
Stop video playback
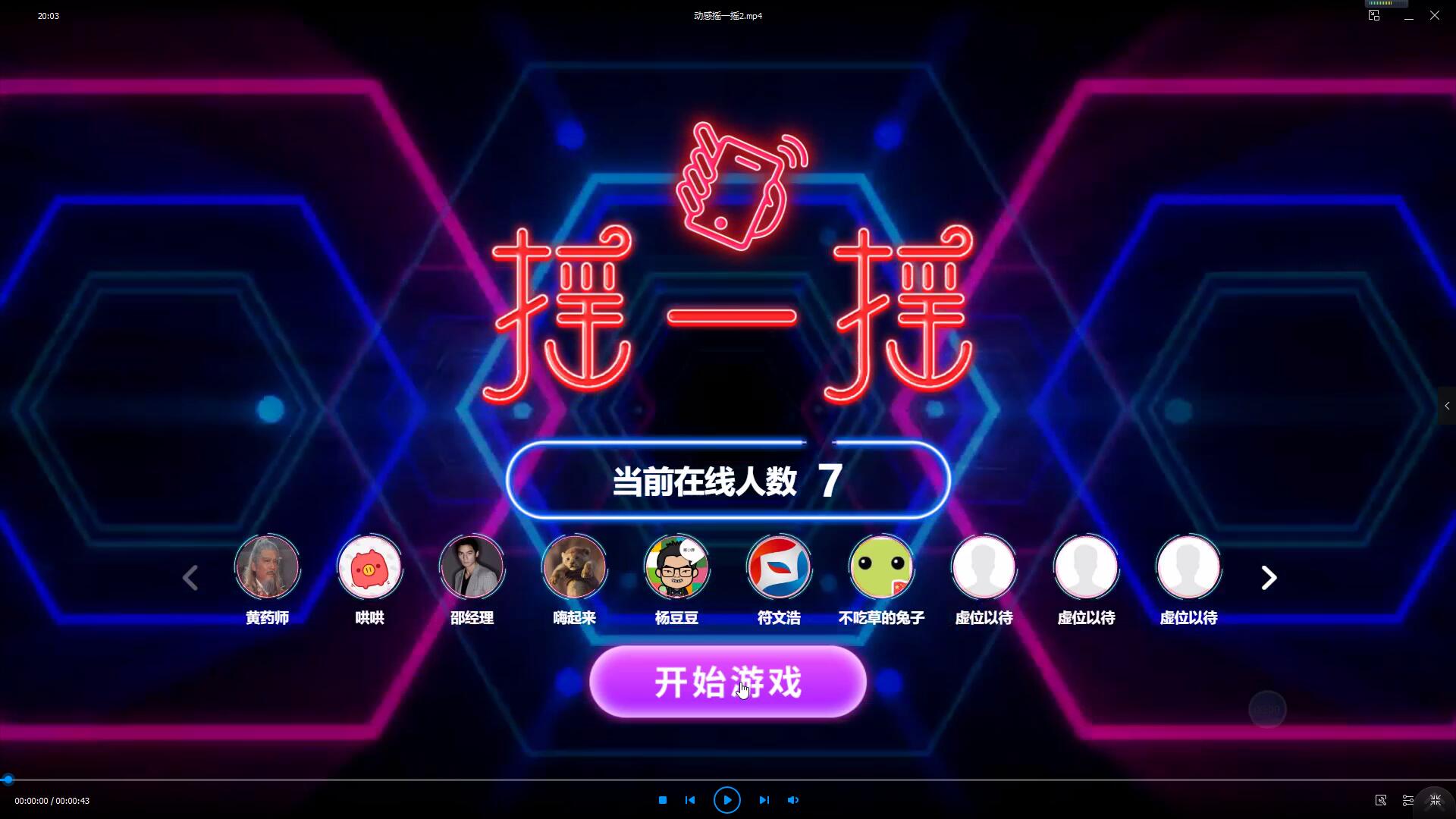pyautogui.click(x=663, y=800)
